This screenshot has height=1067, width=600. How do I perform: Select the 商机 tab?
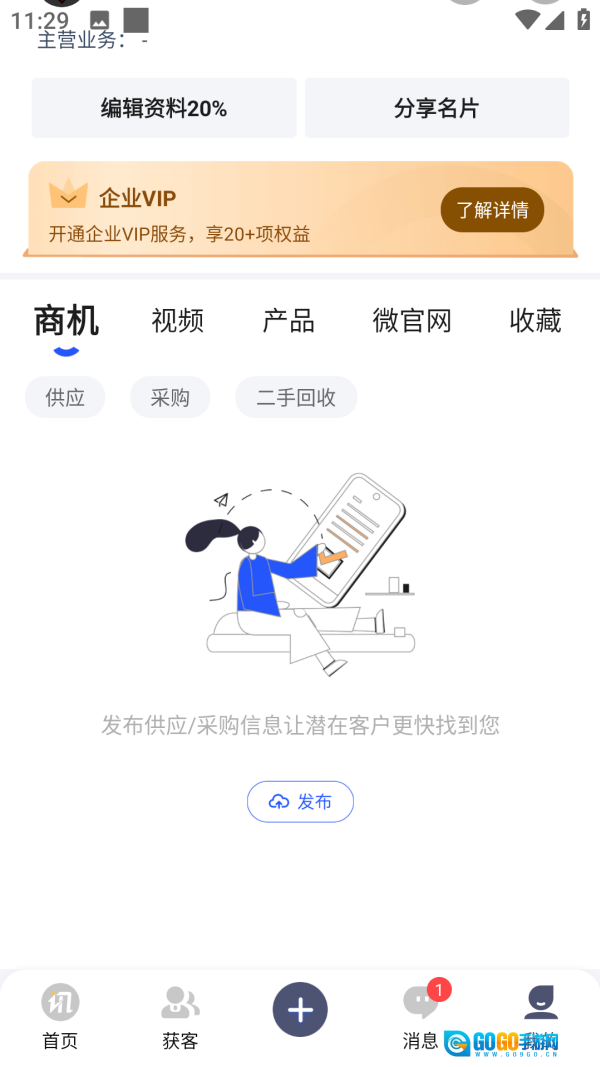[66, 321]
